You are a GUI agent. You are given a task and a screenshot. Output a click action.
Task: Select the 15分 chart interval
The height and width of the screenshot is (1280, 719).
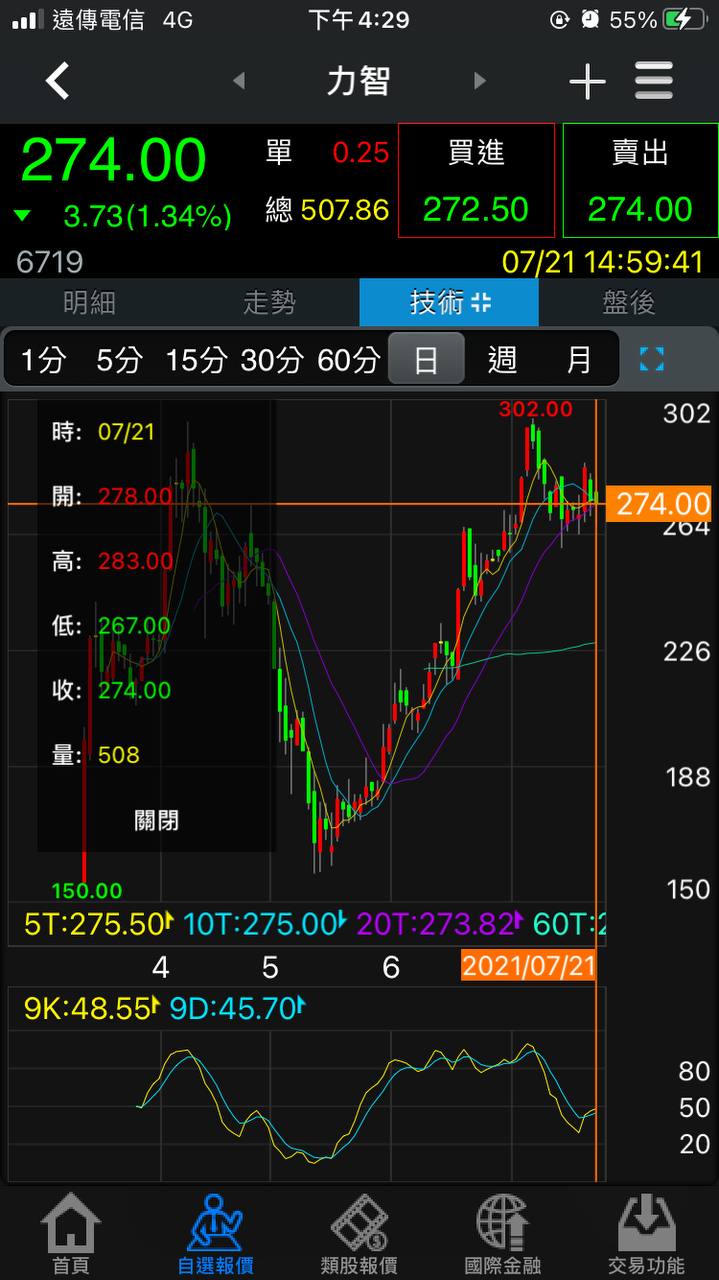pyautogui.click(x=196, y=360)
